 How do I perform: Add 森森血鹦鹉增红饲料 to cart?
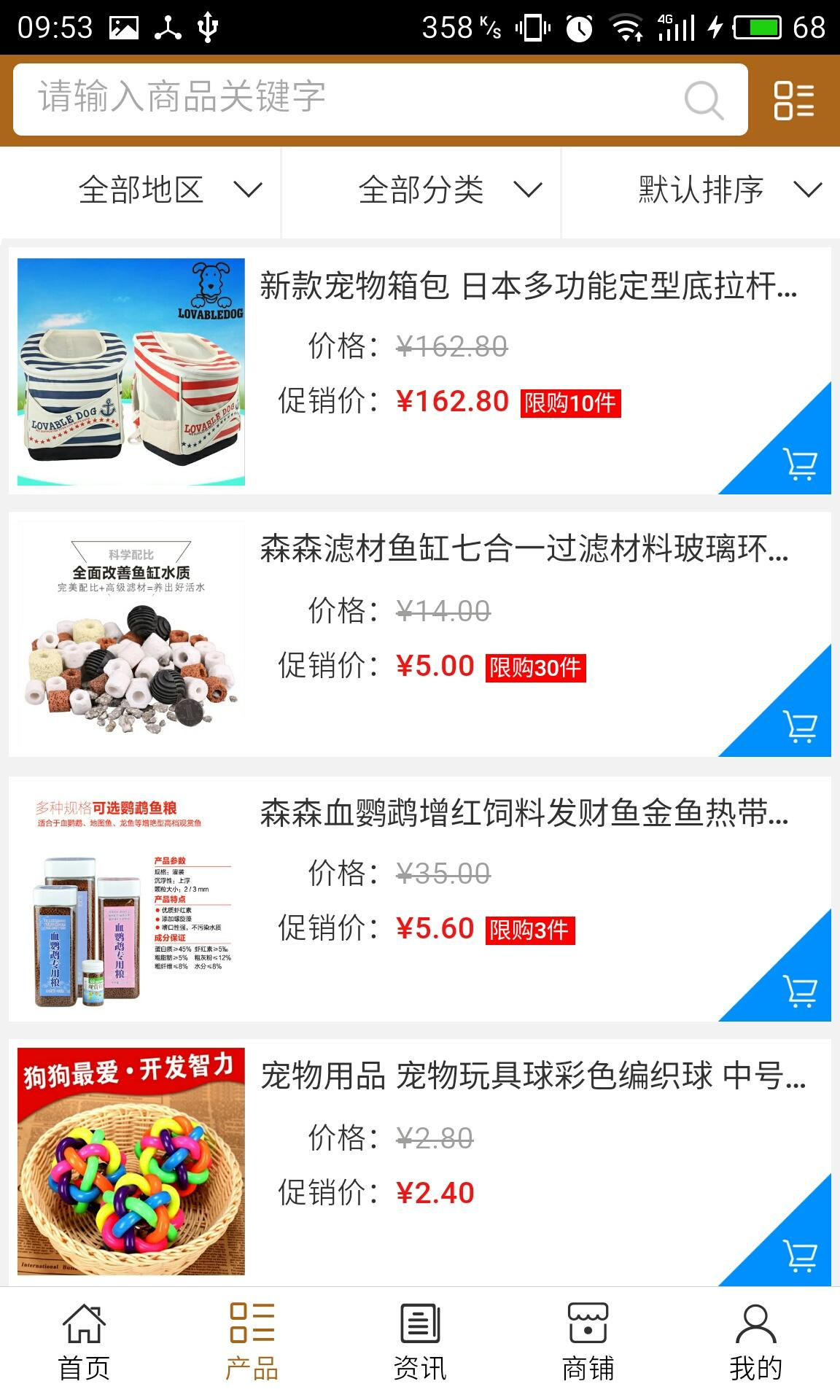click(x=799, y=991)
